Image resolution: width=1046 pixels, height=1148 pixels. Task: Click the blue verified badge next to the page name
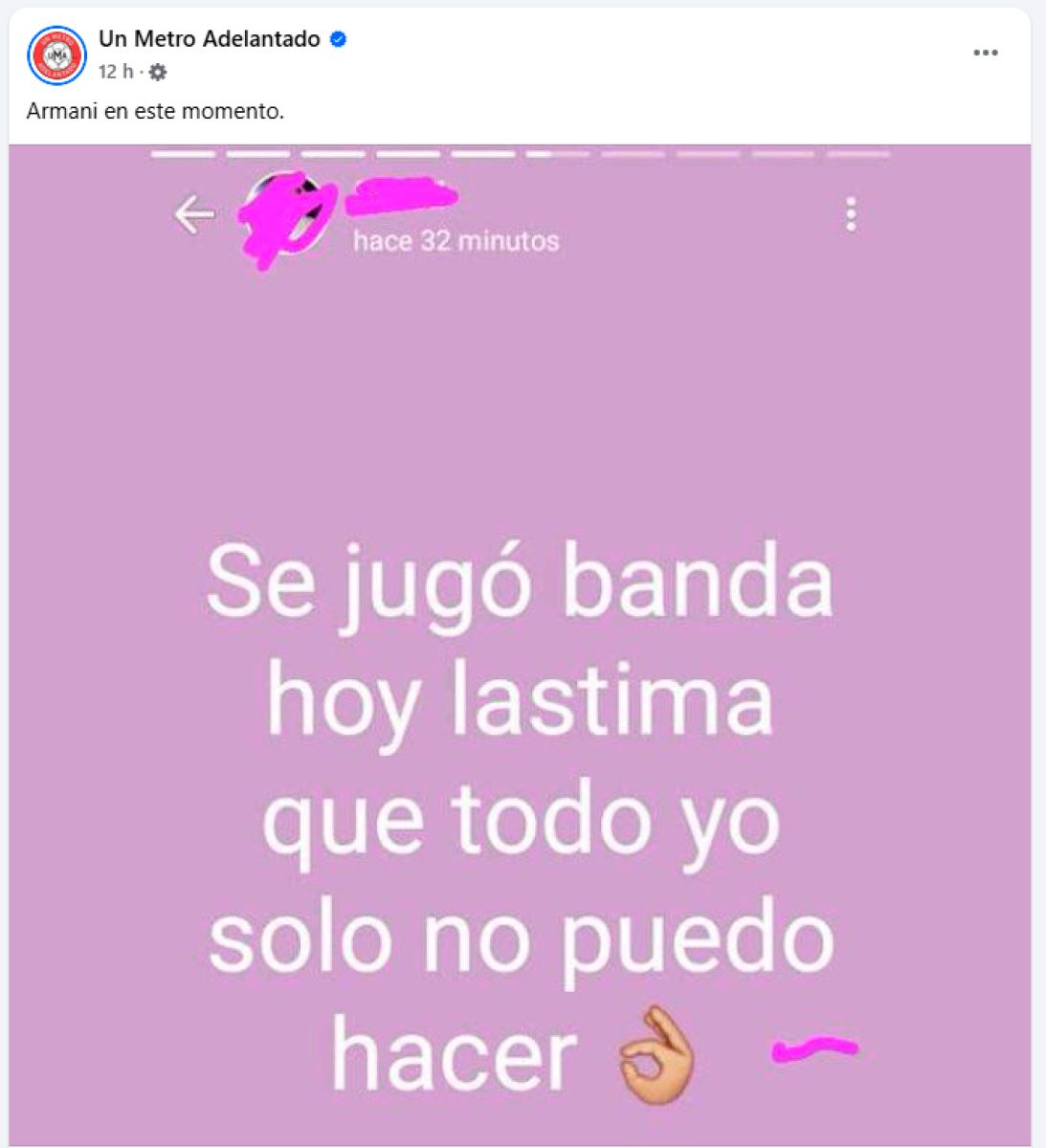pos(336,39)
